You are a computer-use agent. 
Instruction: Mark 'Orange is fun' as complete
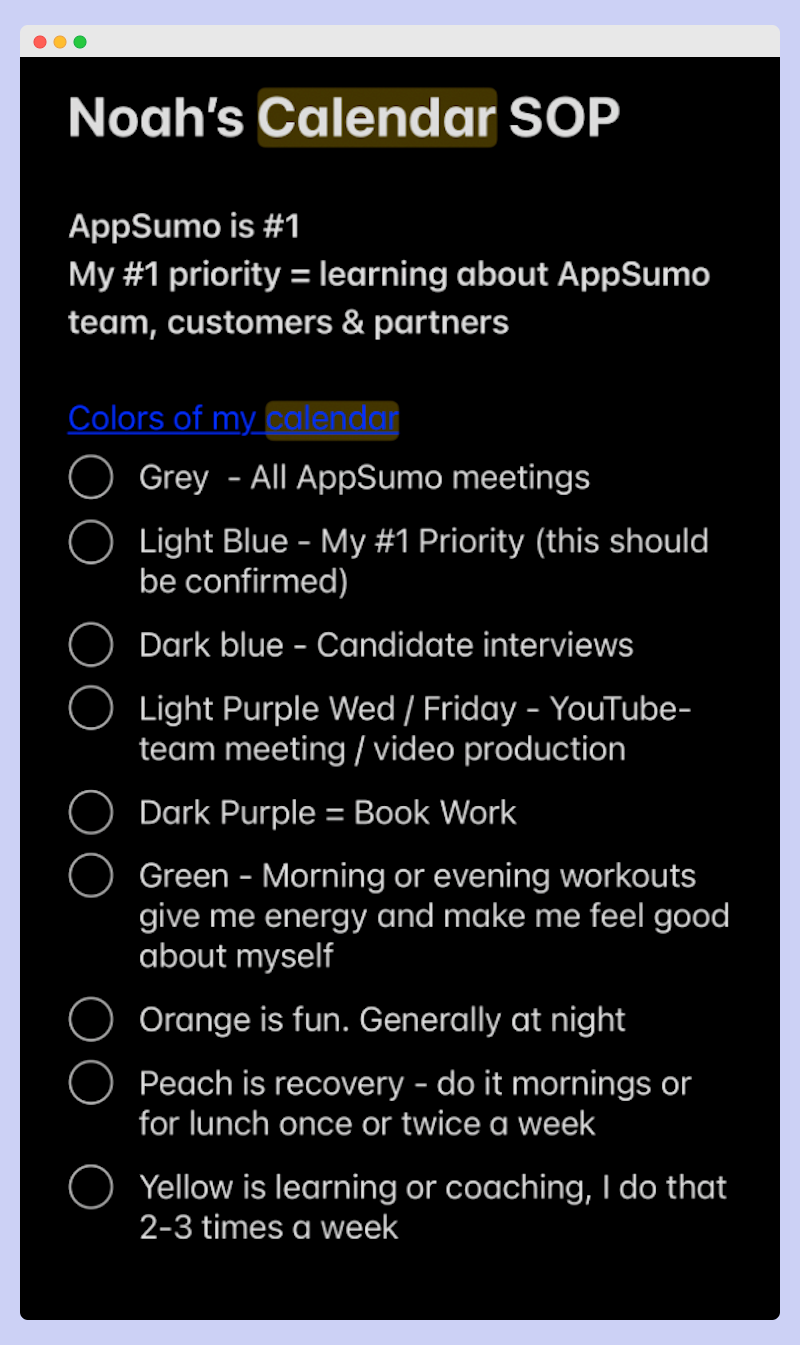(x=90, y=1020)
